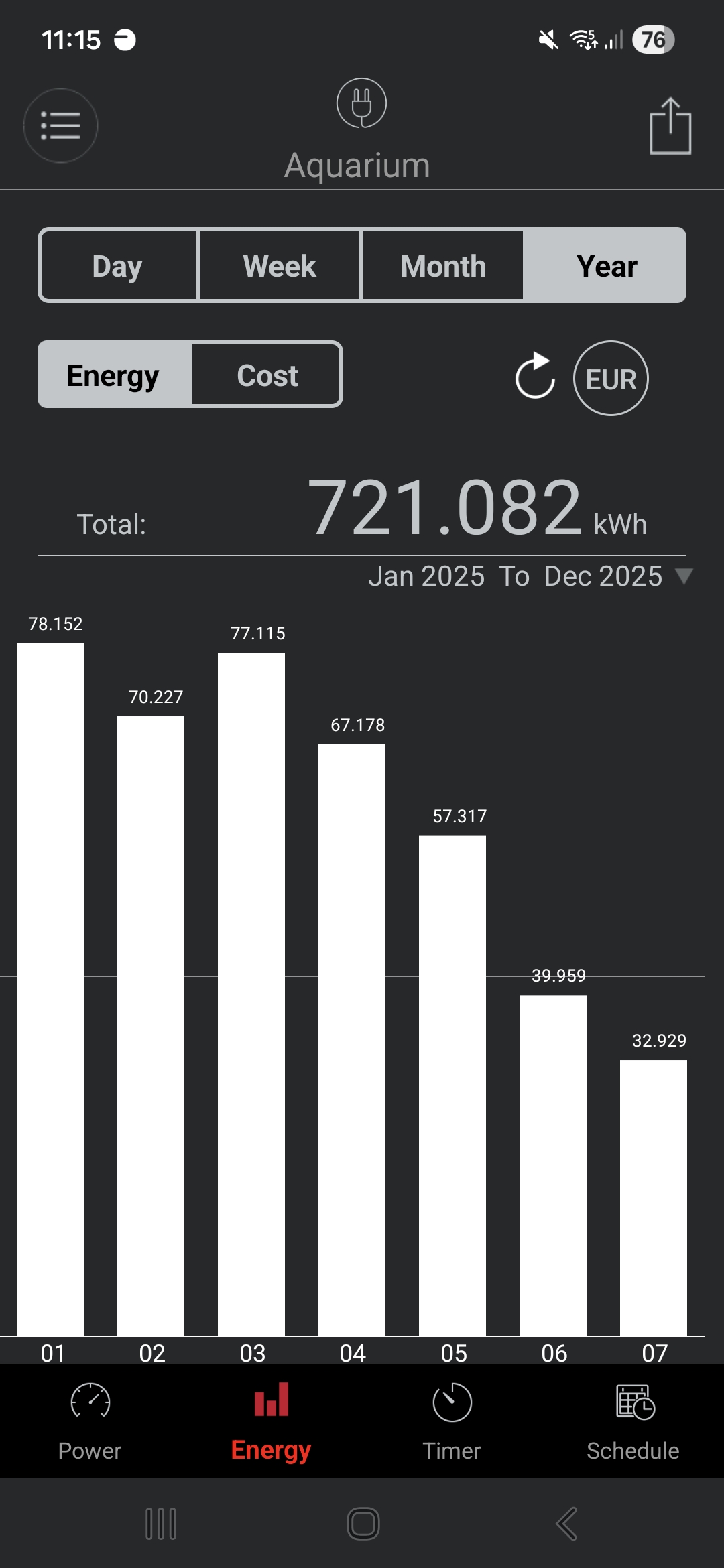Open the EUR currency selector
Viewport: 724px width, 1568px height.
pos(611,379)
